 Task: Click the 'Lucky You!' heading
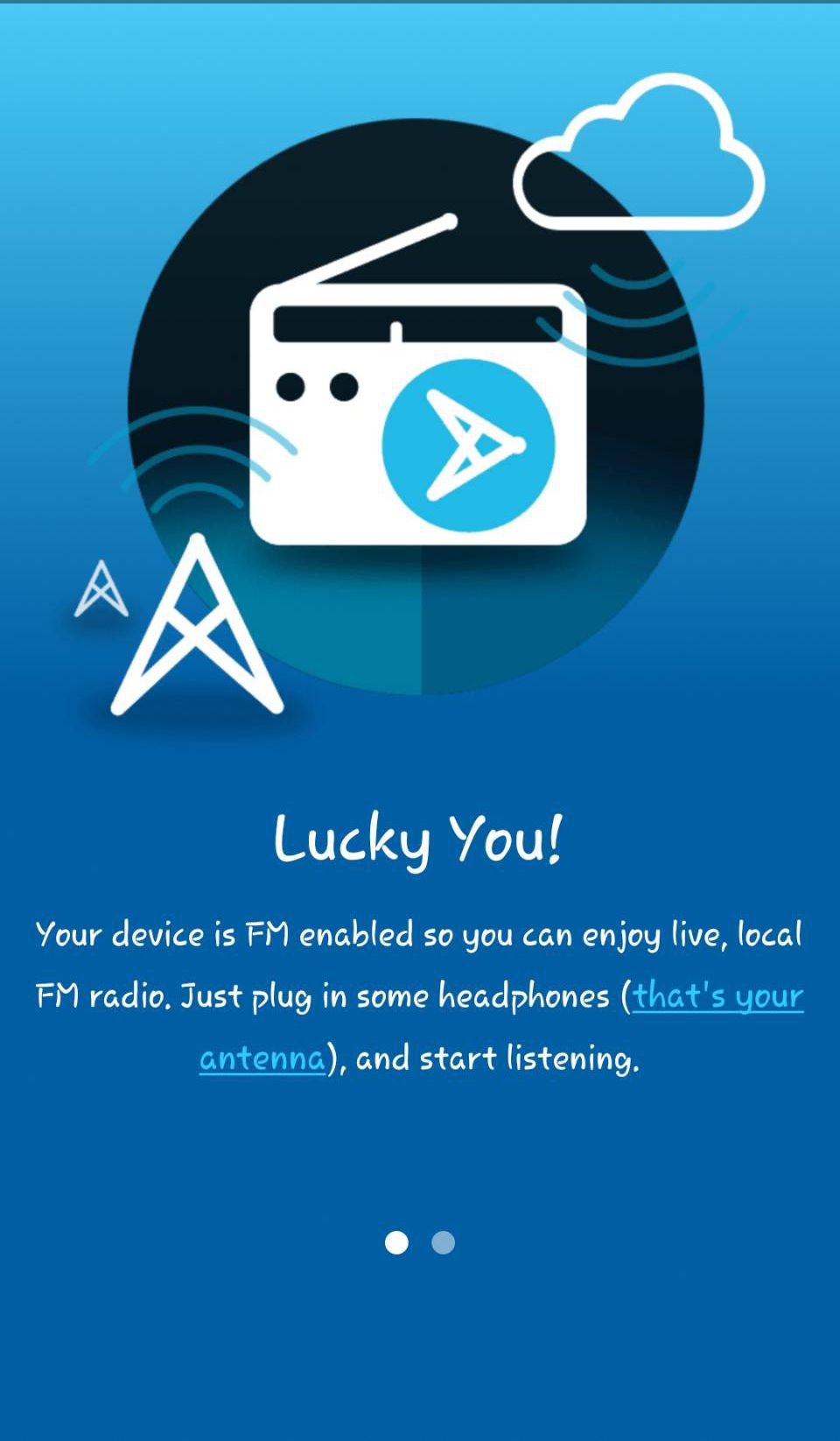click(420, 839)
